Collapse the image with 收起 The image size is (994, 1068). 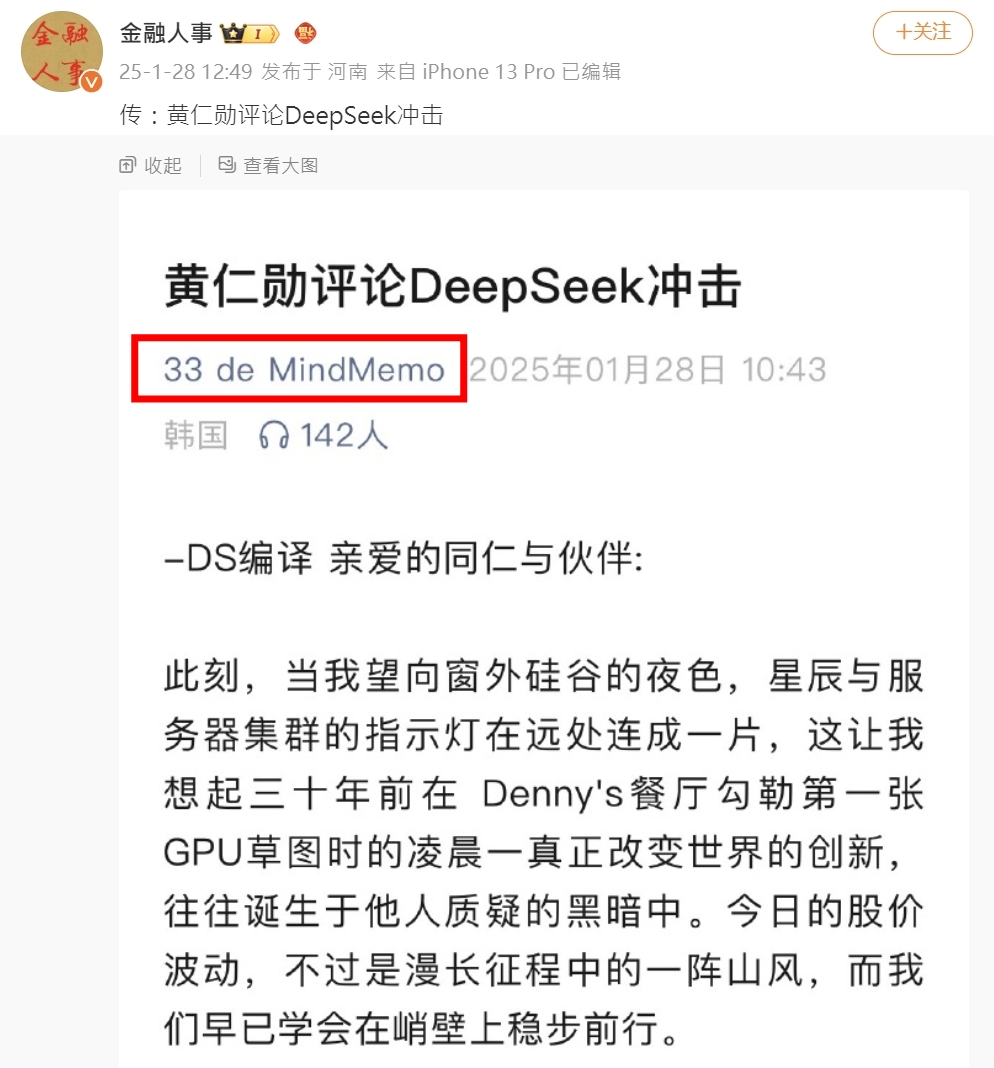(151, 166)
